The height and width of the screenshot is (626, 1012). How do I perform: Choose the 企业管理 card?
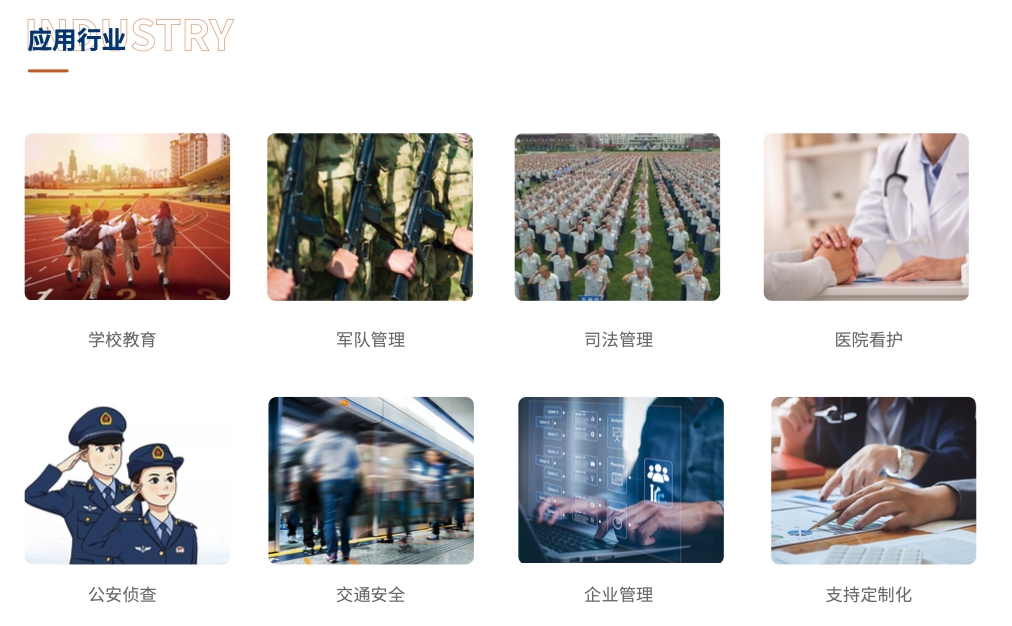[x=620, y=481]
